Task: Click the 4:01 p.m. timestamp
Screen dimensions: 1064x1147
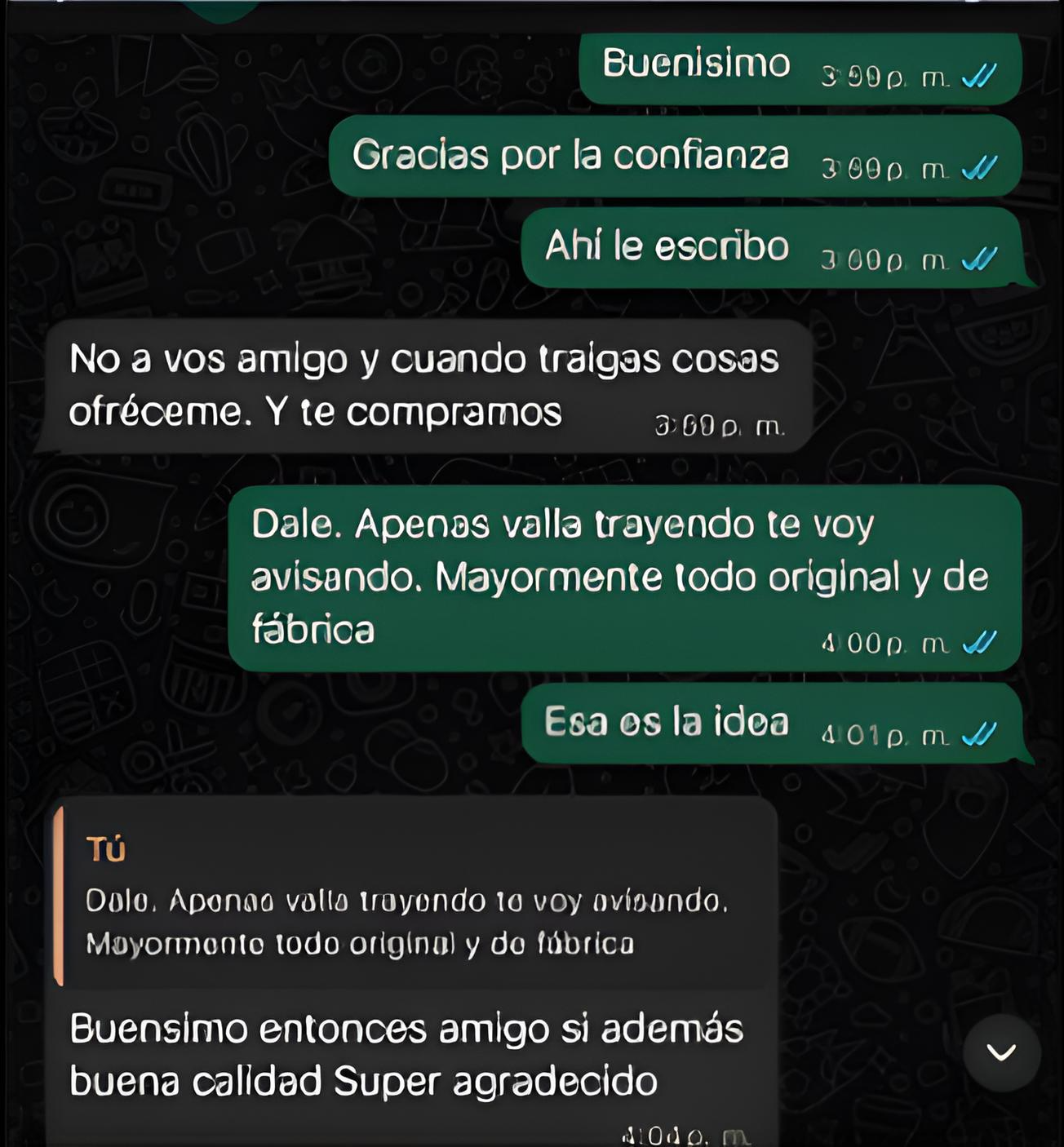Action: (877, 733)
